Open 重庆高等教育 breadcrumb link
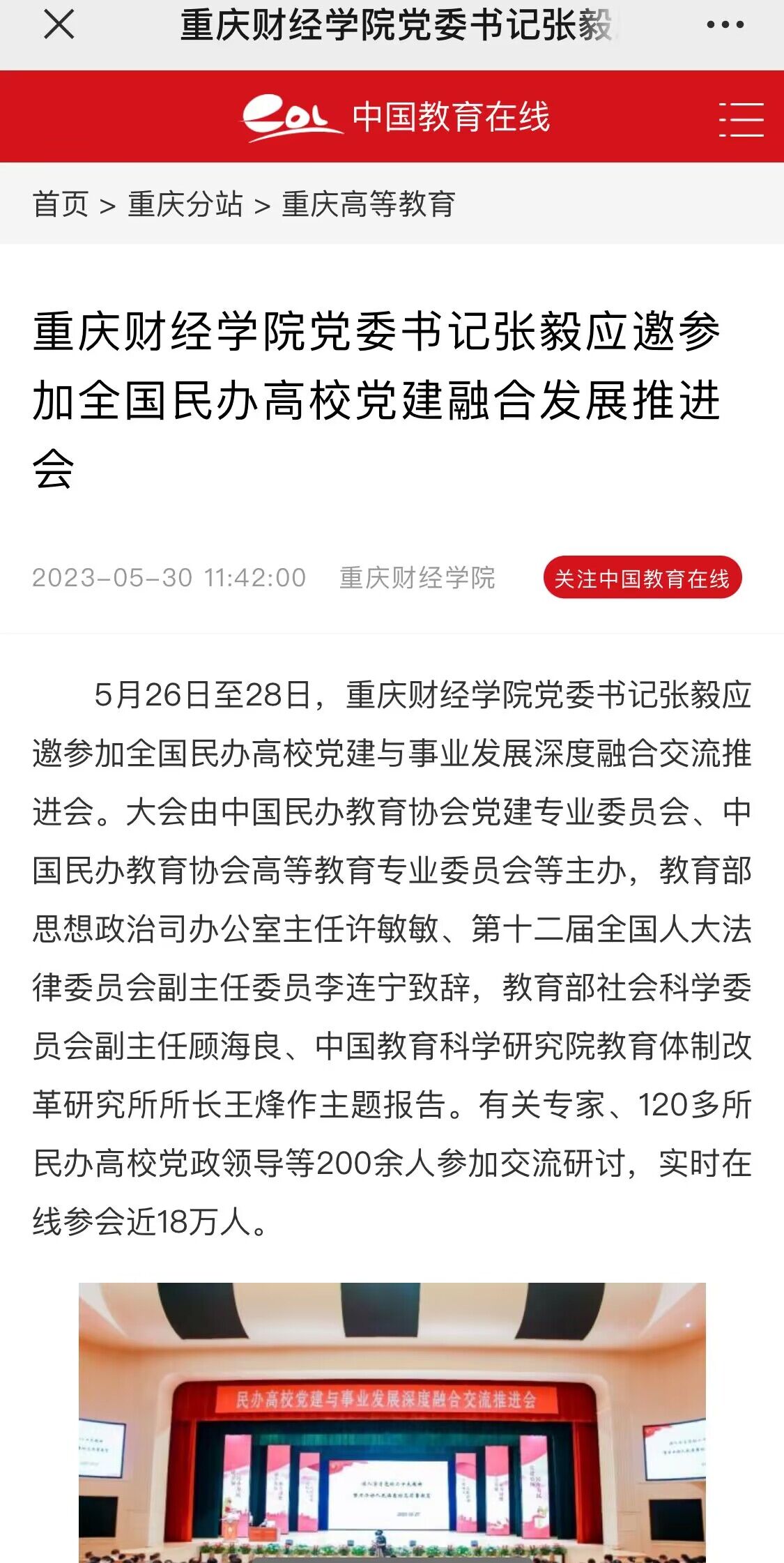Viewport: 784px width, 1563px height. pyautogui.click(x=369, y=204)
